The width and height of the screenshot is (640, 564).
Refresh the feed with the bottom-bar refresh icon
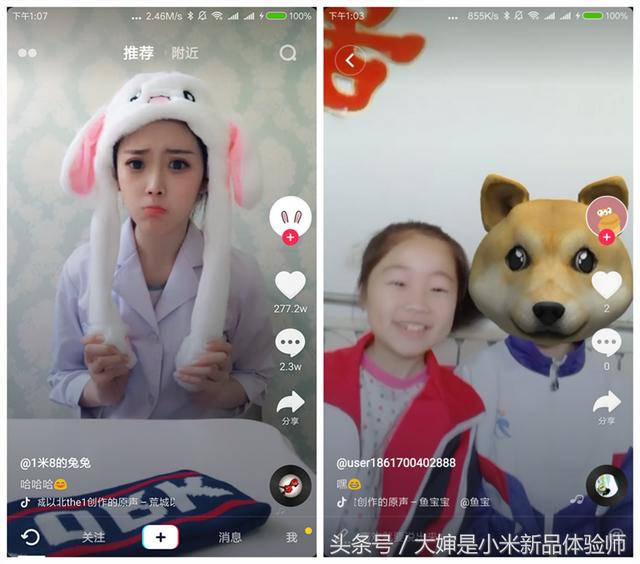coord(30,538)
